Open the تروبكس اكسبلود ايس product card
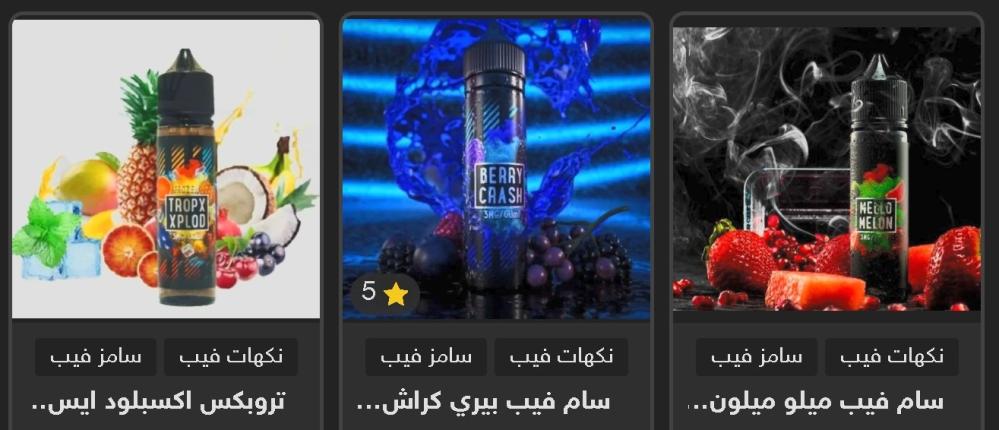The height and width of the screenshot is (430, 999). [166, 170]
